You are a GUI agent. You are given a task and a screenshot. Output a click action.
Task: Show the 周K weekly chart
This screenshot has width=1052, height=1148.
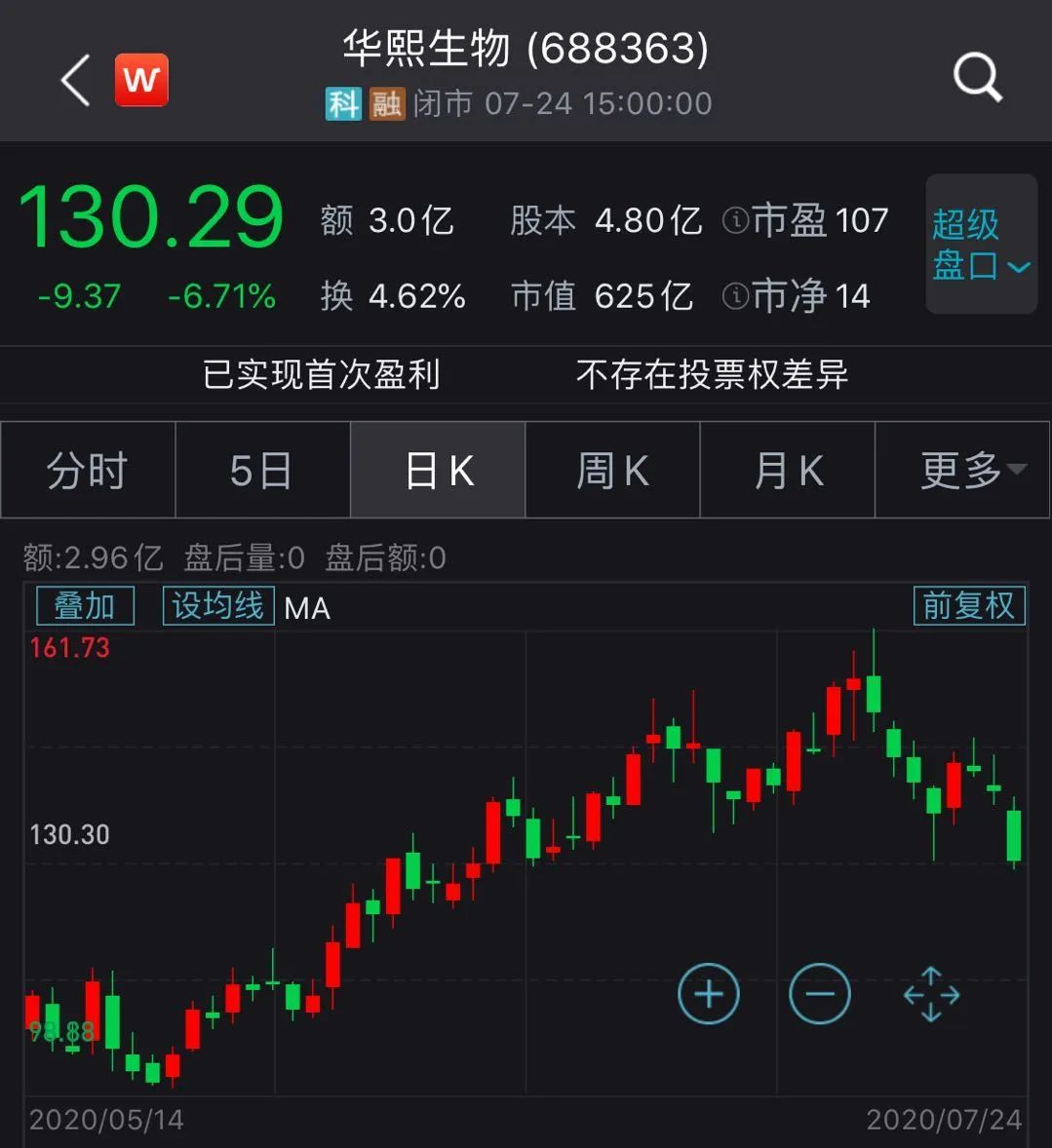point(612,471)
